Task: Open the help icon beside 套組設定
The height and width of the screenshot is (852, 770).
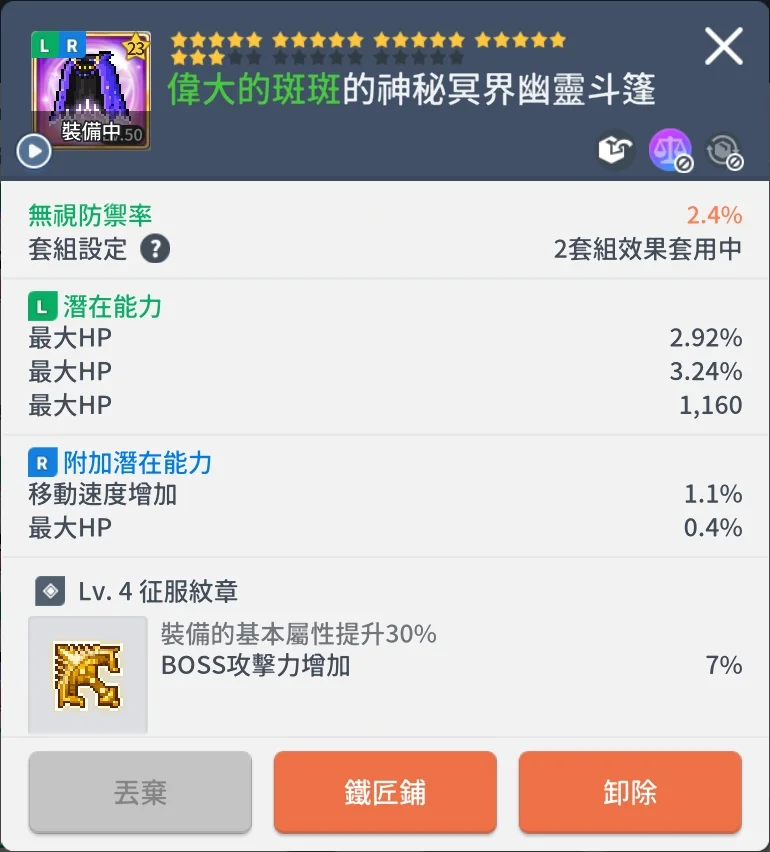Action: tap(155, 248)
